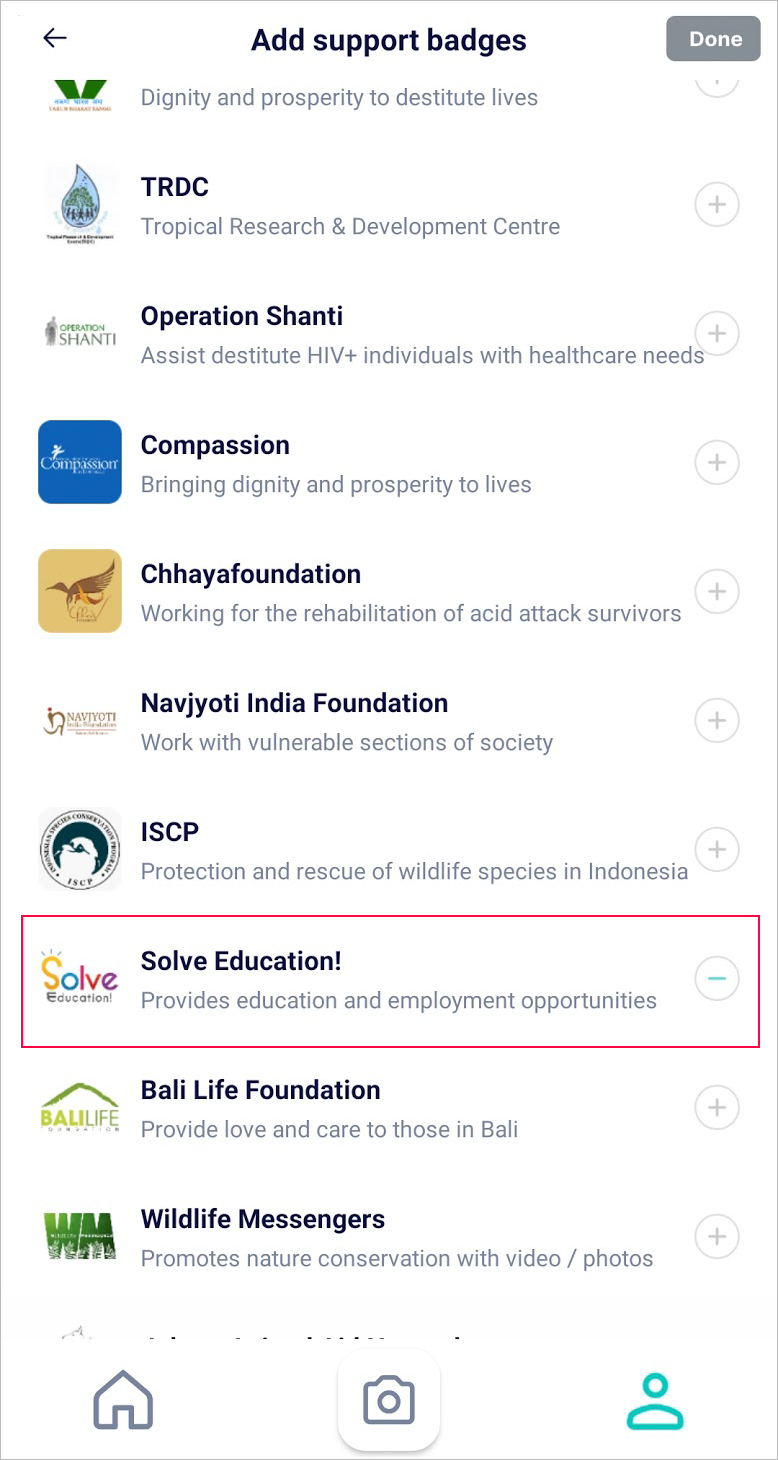Image resolution: width=778 pixels, height=1460 pixels.
Task: Switch to the Home tab
Action: 123,1400
